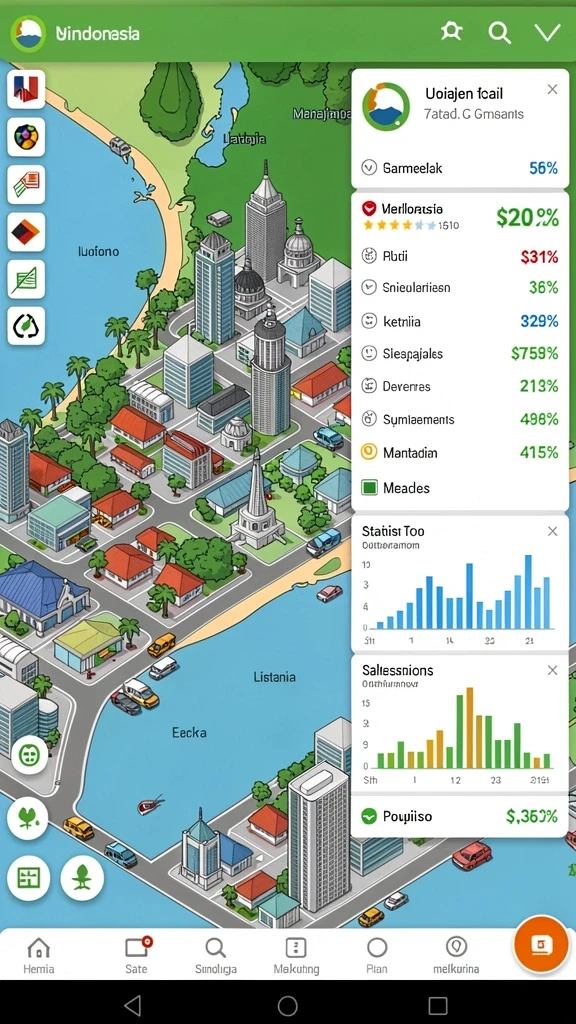Open the Merllorasia rating row

pyautogui.click(x=460, y=217)
